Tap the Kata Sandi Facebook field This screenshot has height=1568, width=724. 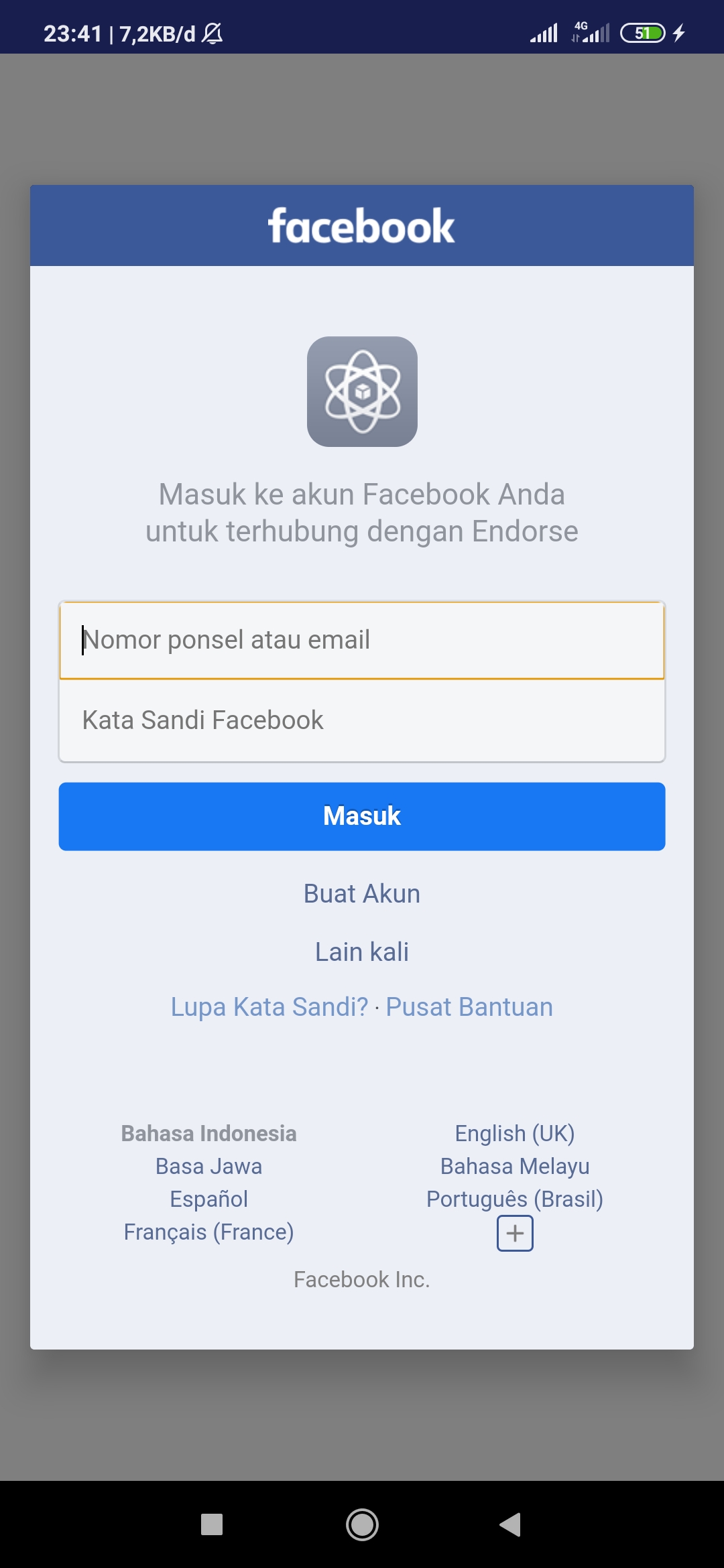(x=362, y=720)
